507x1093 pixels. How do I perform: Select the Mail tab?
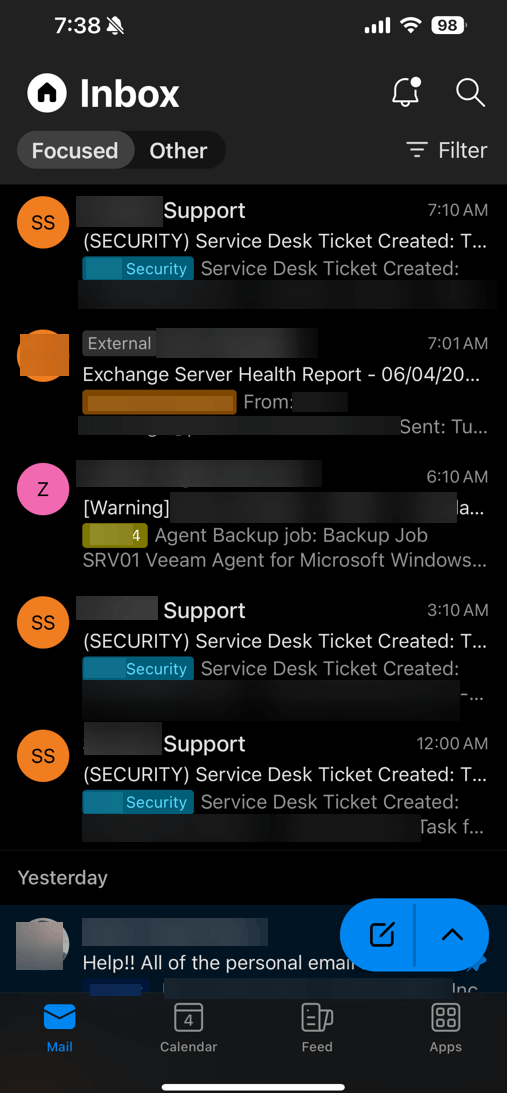click(x=60, y=1027)
